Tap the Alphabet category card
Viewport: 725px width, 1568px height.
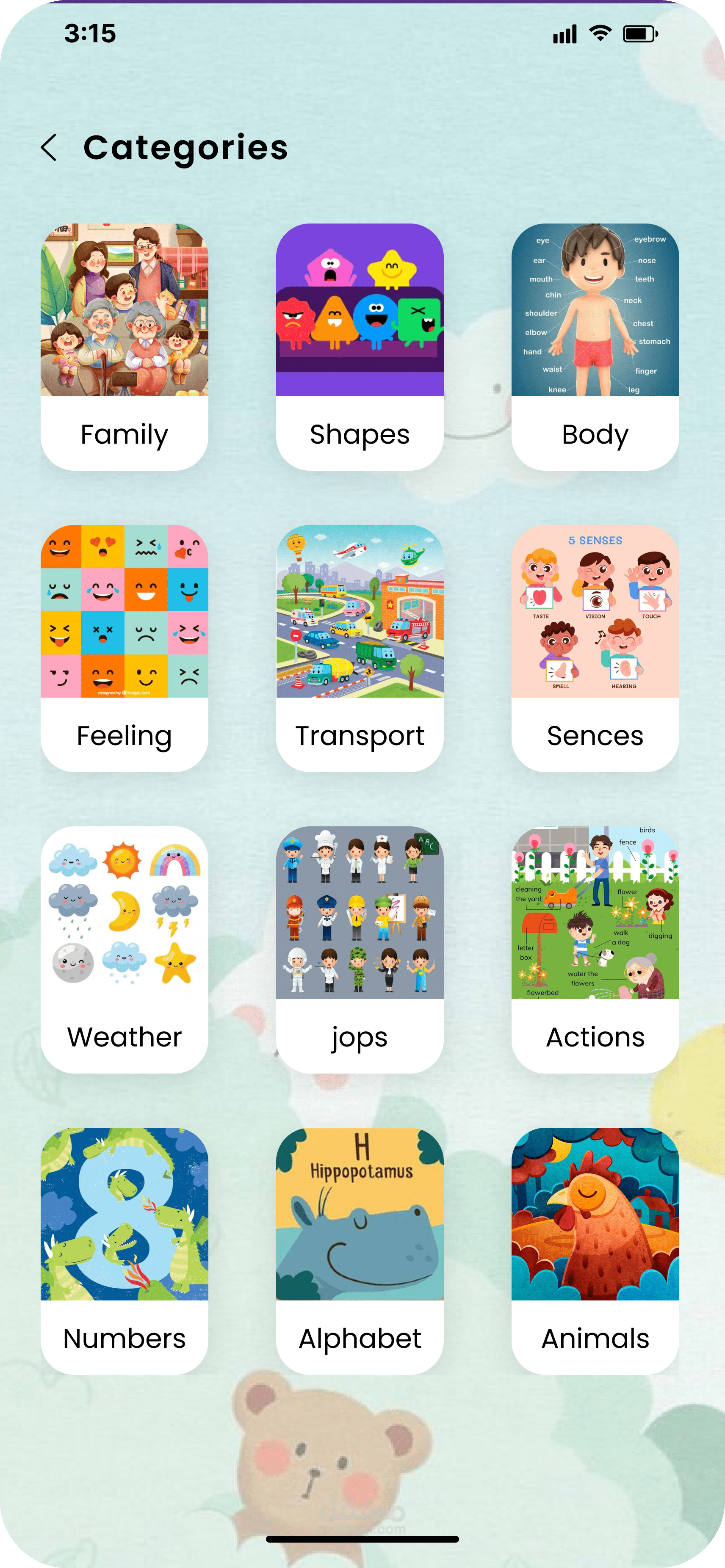(360, 1250)
